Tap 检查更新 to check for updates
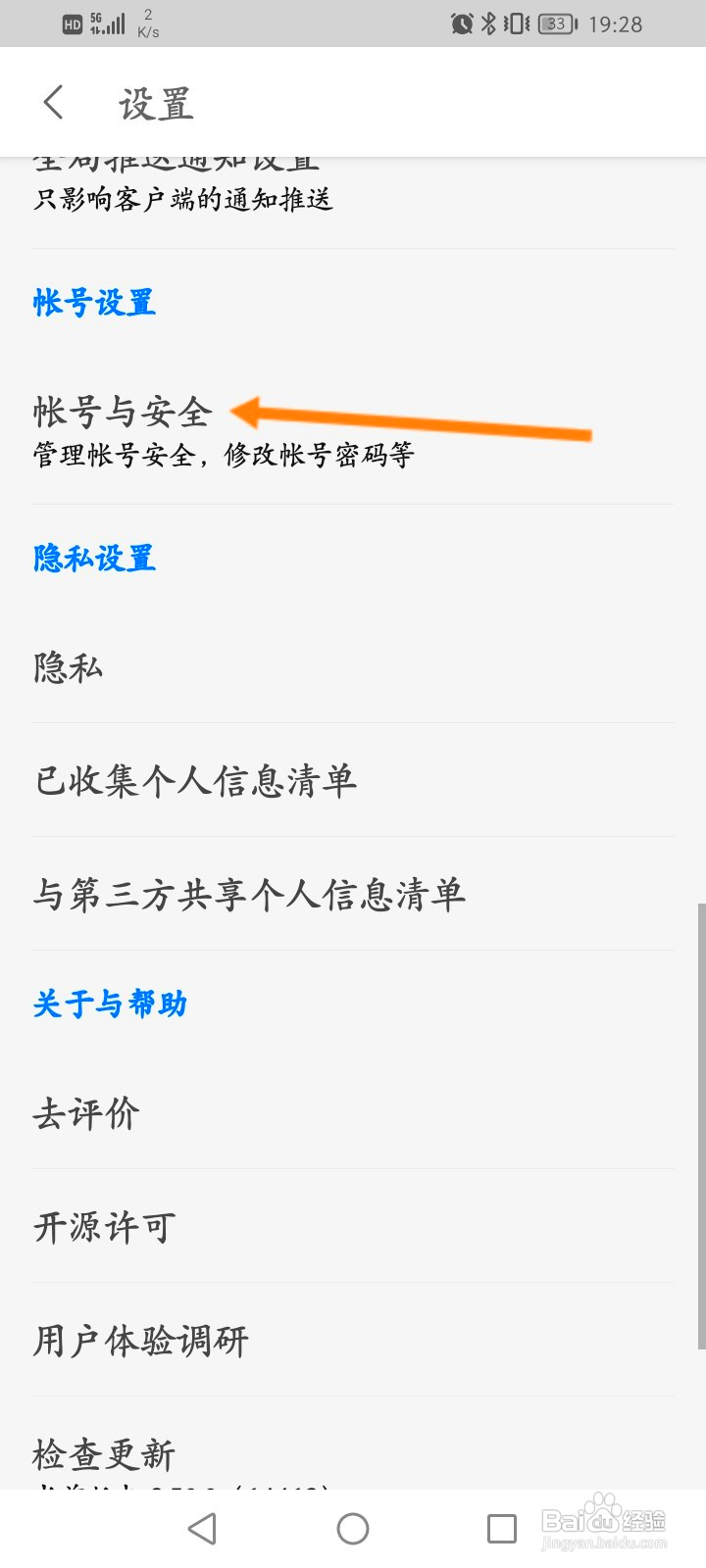 coord(102,1454)
